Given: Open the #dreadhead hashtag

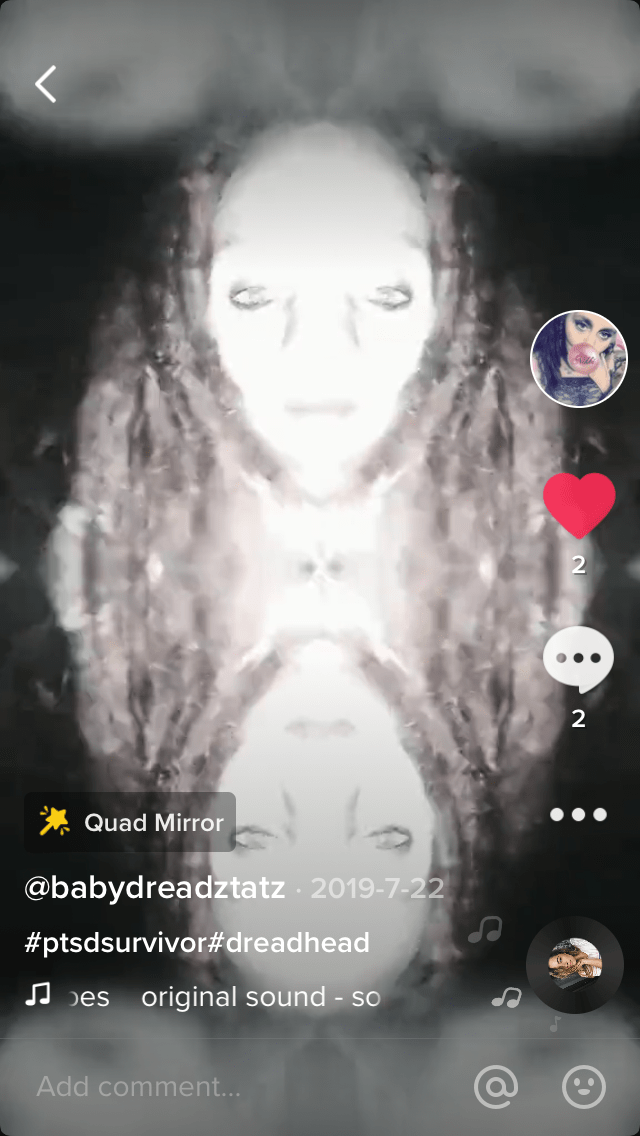Looking at the screenshot, I should tap(289, 942).
